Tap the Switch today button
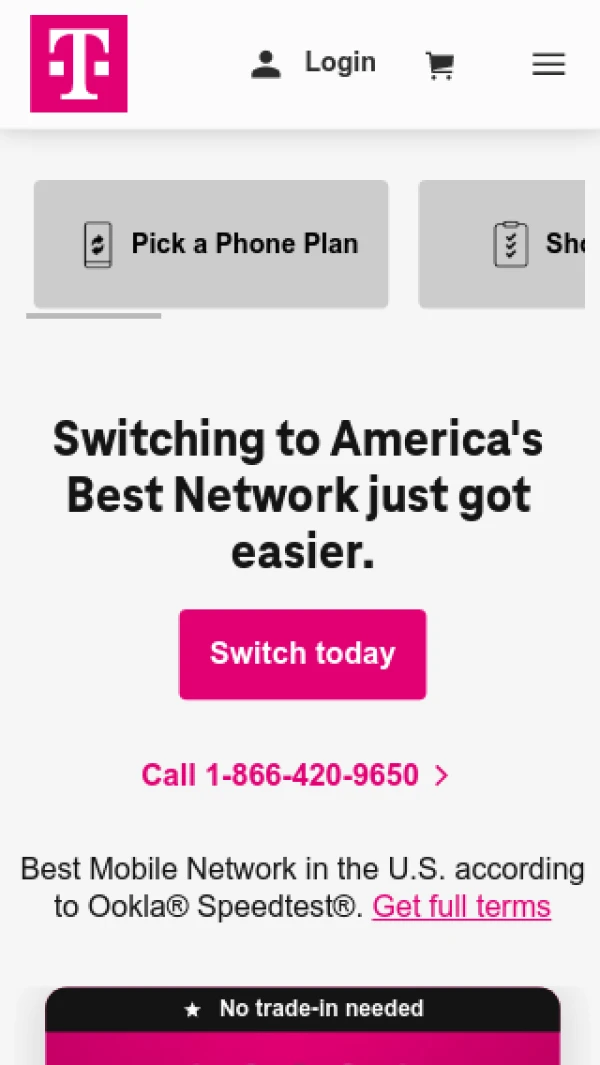 [302, 654]
